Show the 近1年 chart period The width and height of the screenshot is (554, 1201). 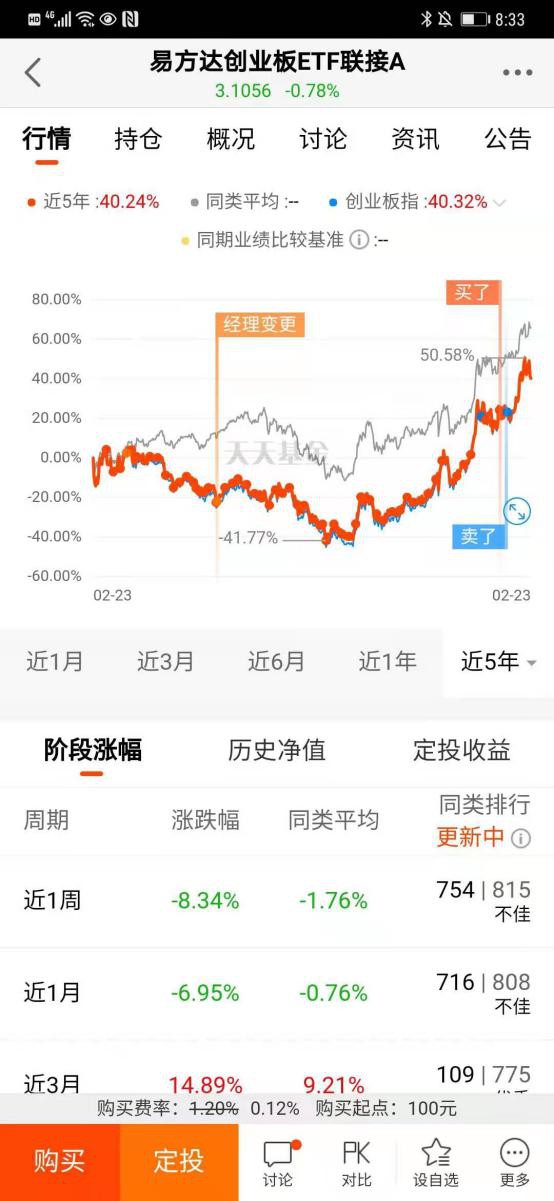pos(388,661)
